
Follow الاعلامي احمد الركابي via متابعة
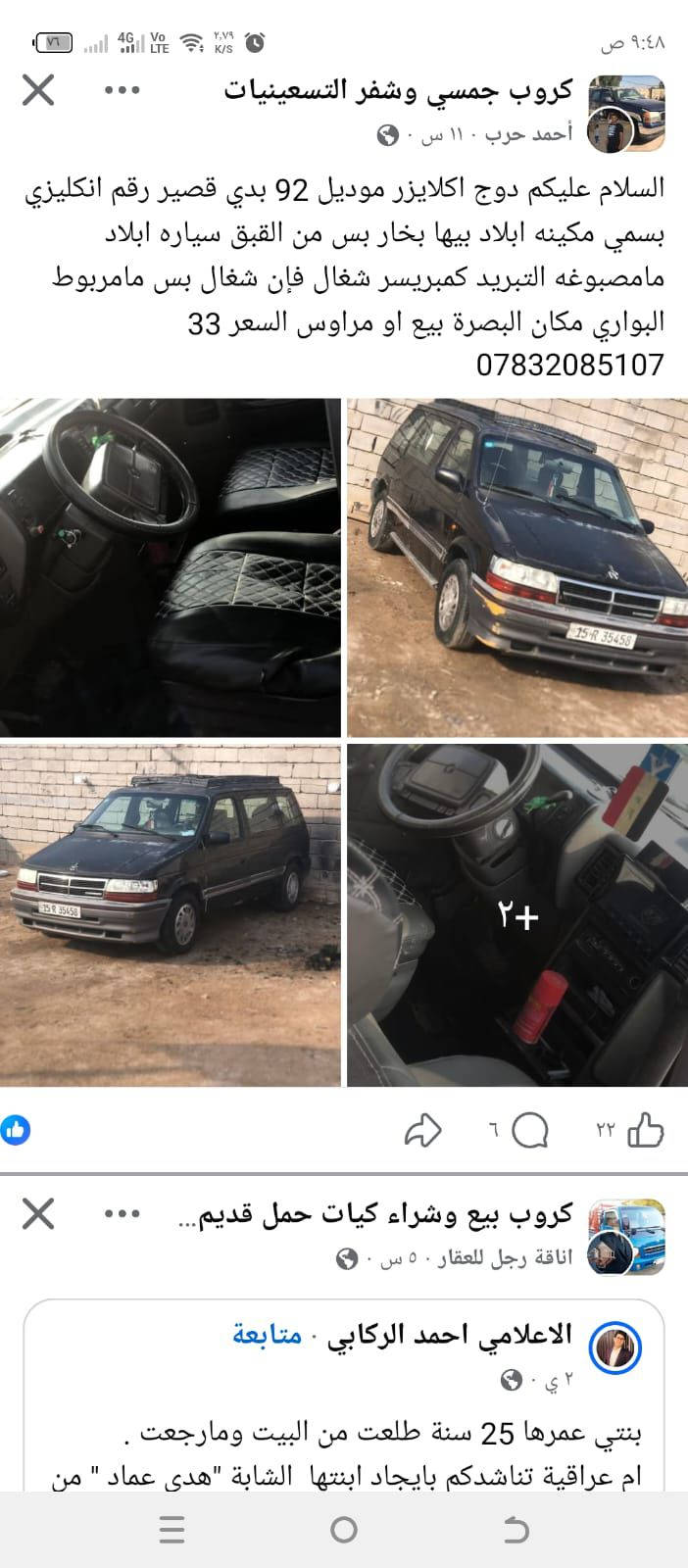tap(267, 1335)
